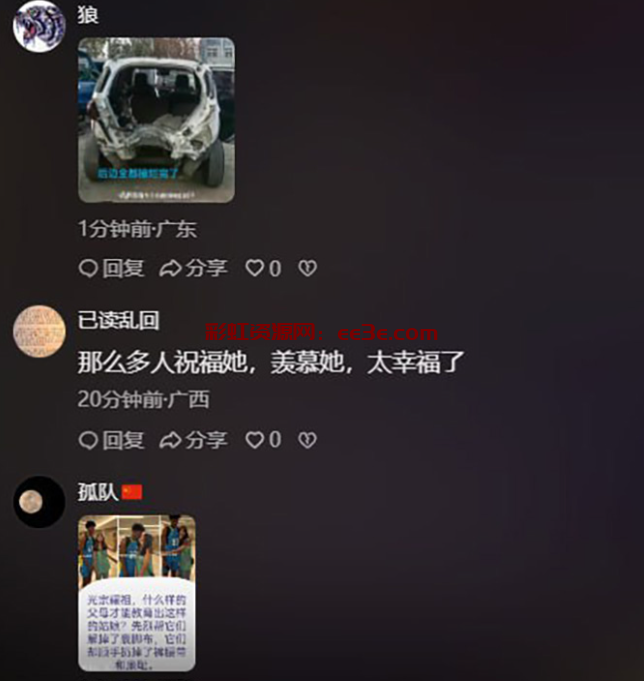Image resolution: width=644 pixels, height=681 pixels.
Task: Reply to 狼's comment
Action: (111, 268)
